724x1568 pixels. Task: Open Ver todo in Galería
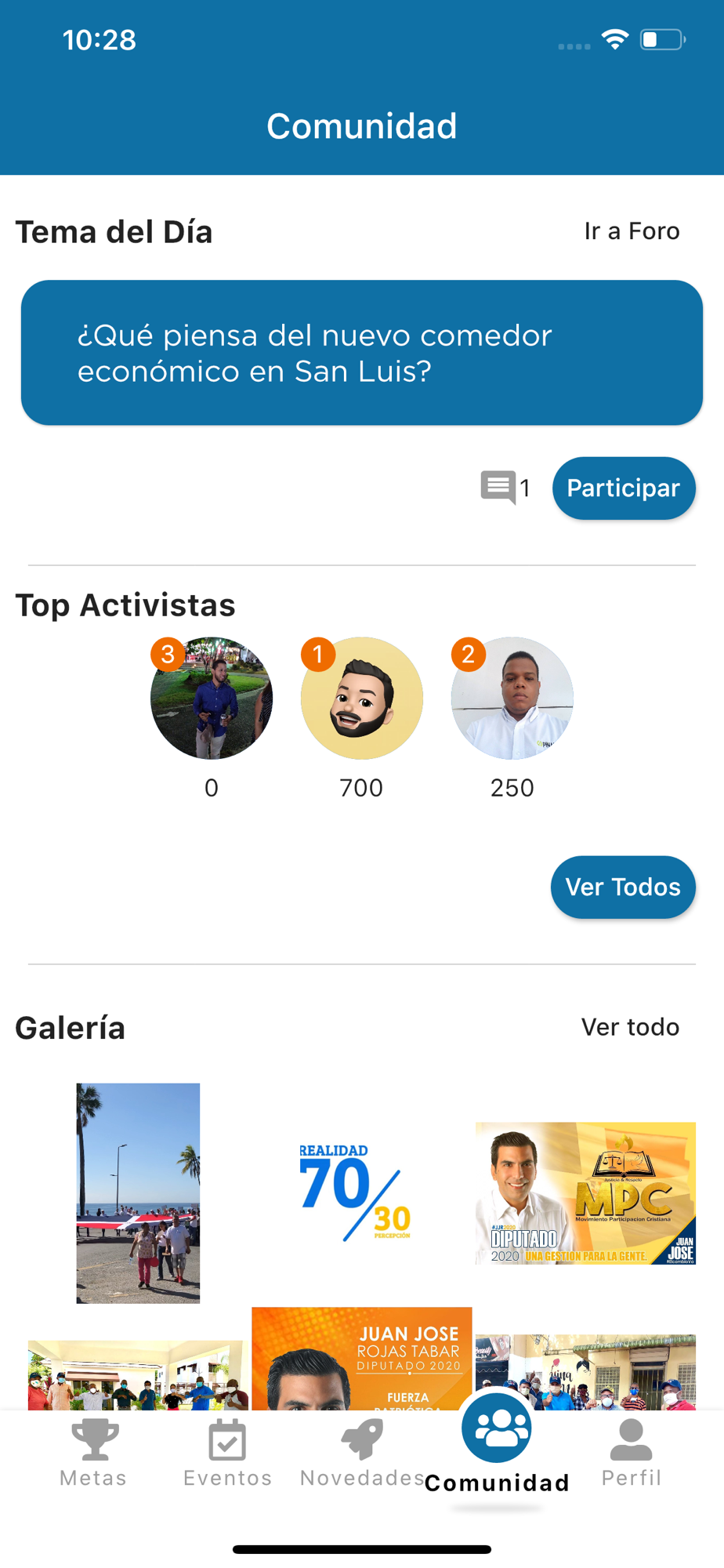click(x=630, y=1027)
